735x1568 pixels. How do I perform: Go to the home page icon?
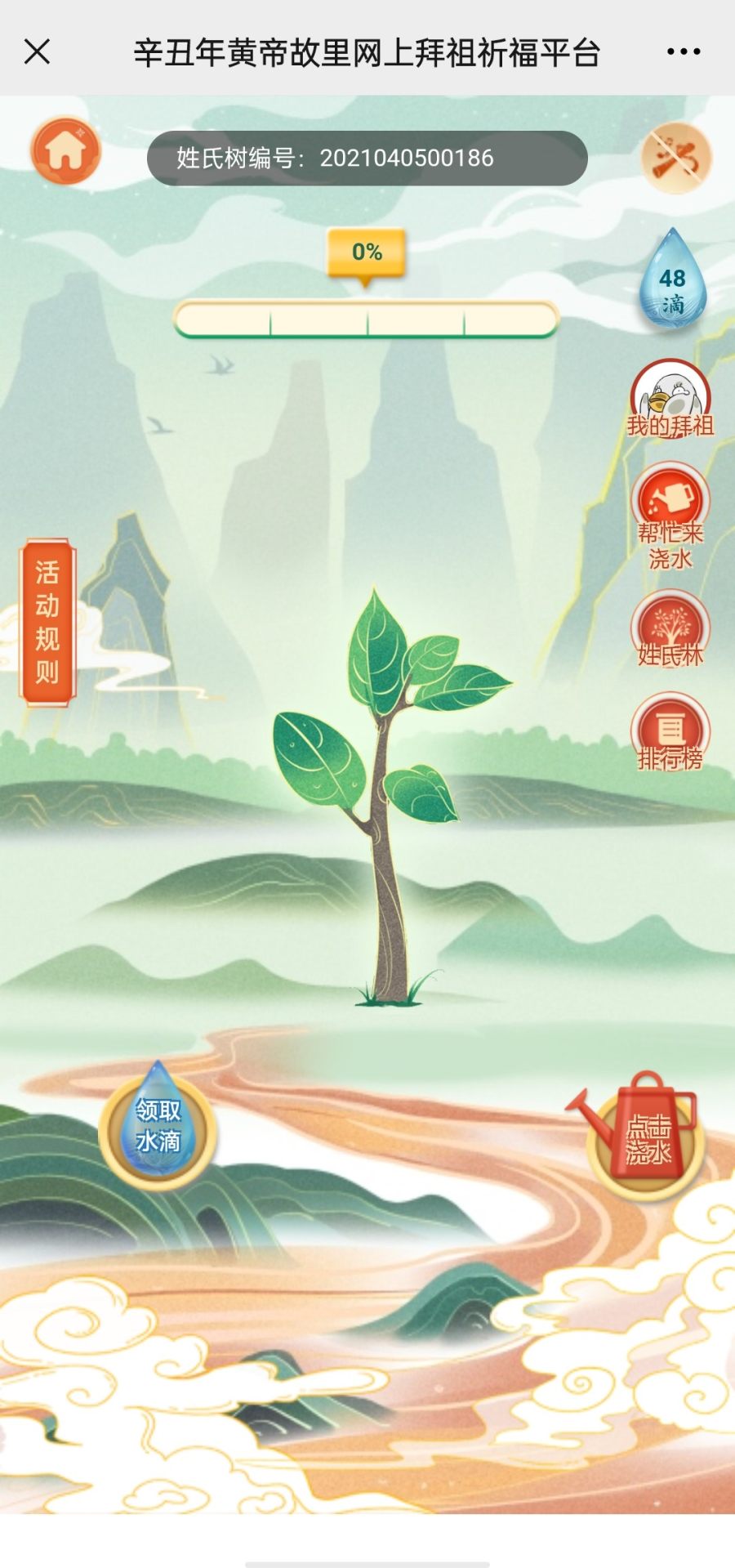tap(65, 151)
